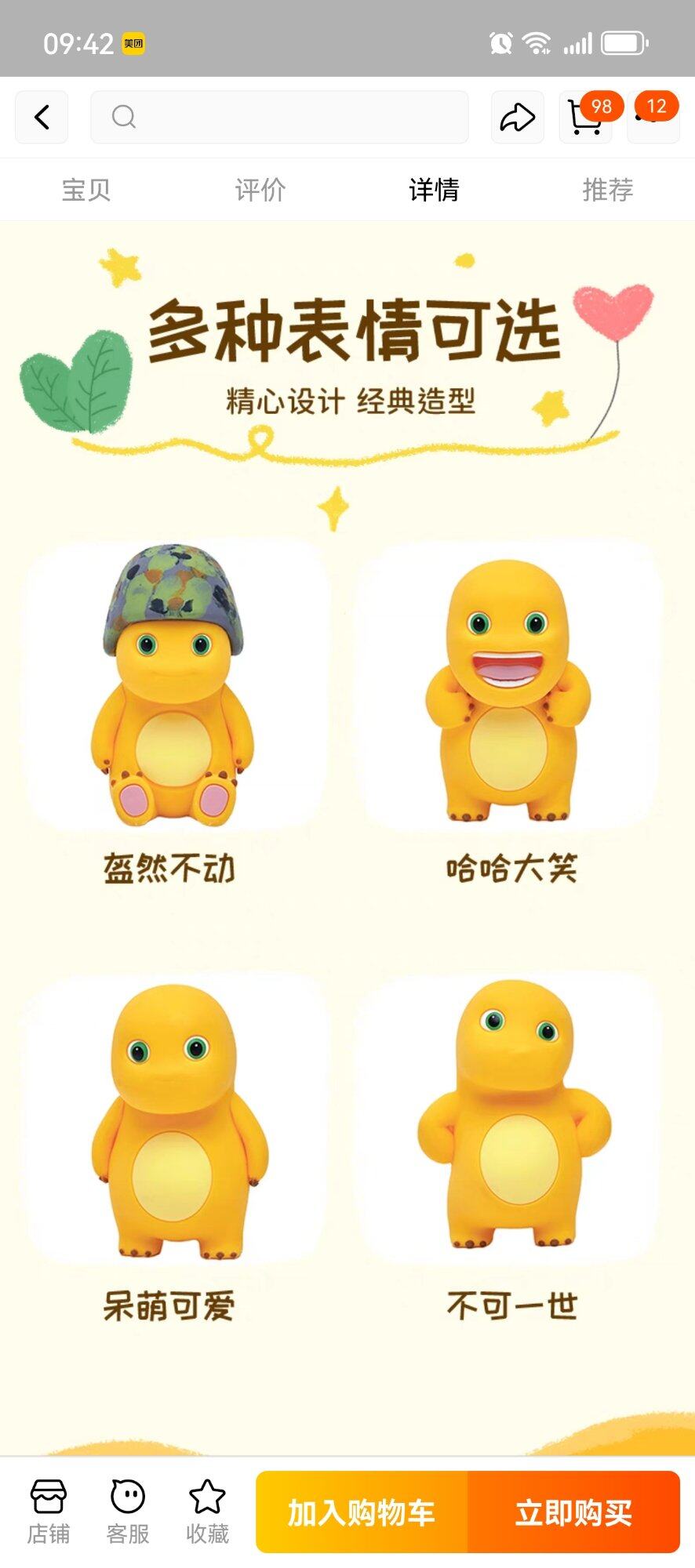Image resolution: width=695 pixels, height=1568 pixels.
Task: Open the shopping cart
Action: [584, 118]
